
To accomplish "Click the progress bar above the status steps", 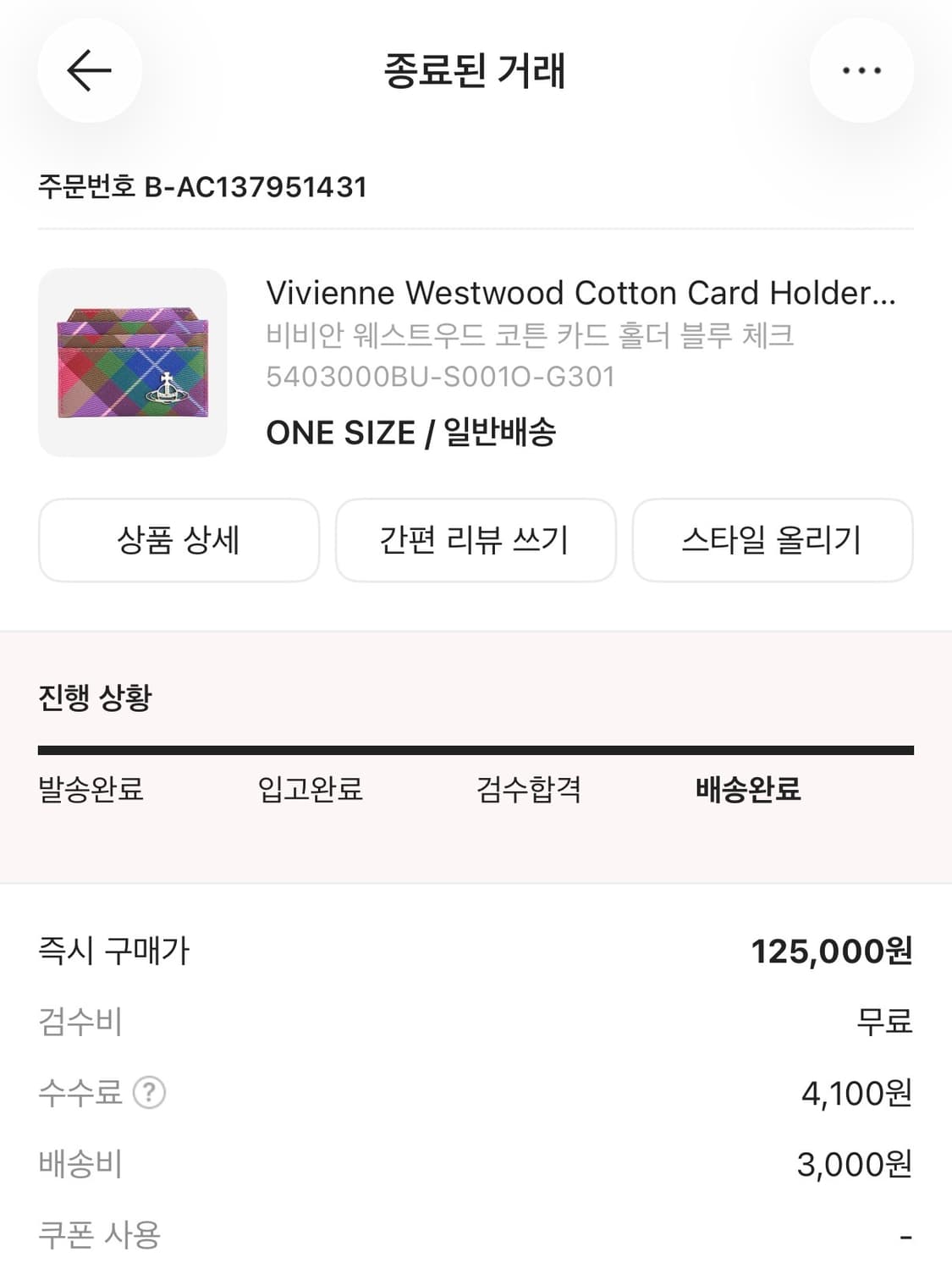I will 476,748.
